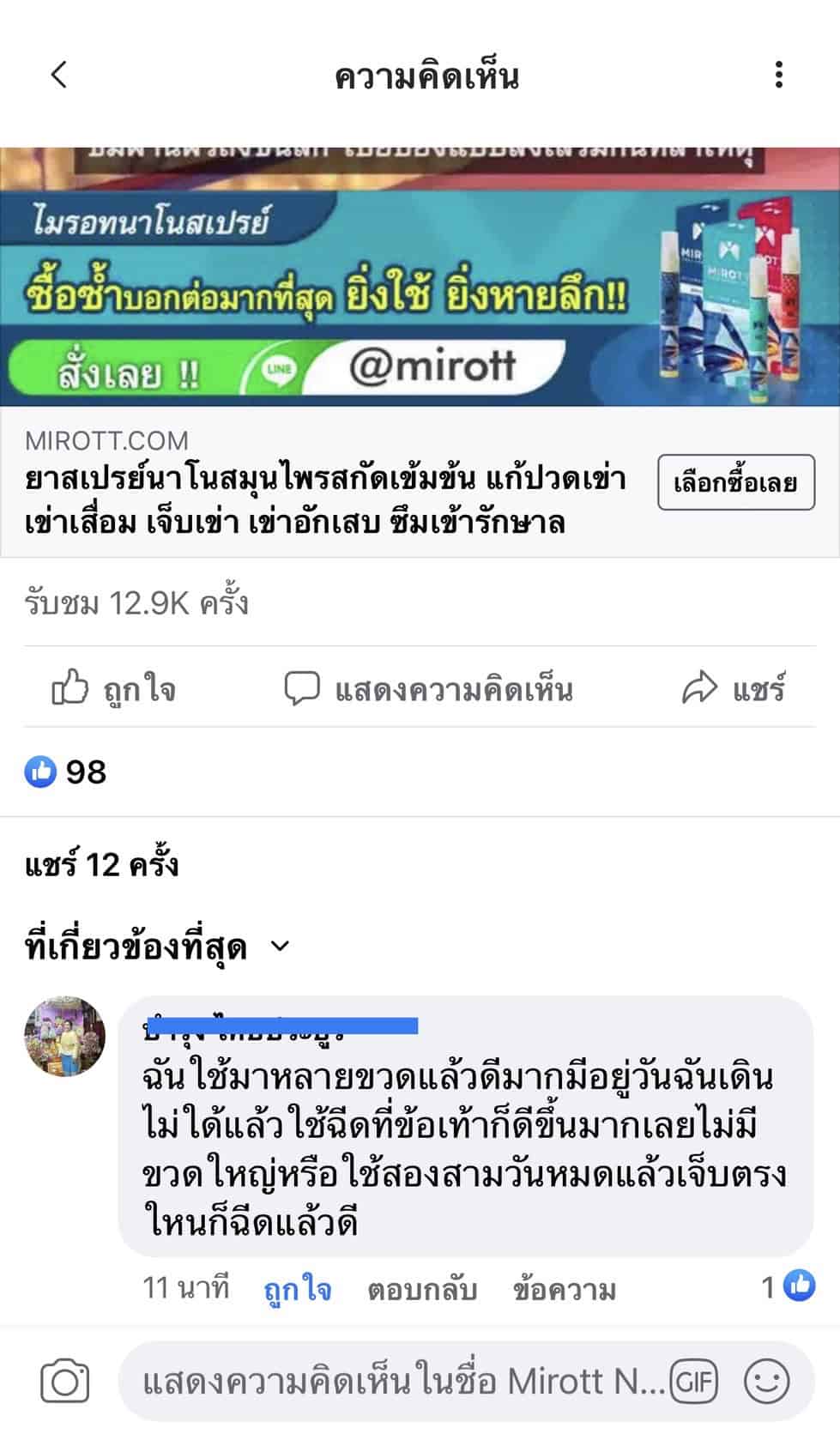This screenshot has height=1434, width=840.
Task: Like the comment posted 11 นาที ago
Action: [297, 1289]
